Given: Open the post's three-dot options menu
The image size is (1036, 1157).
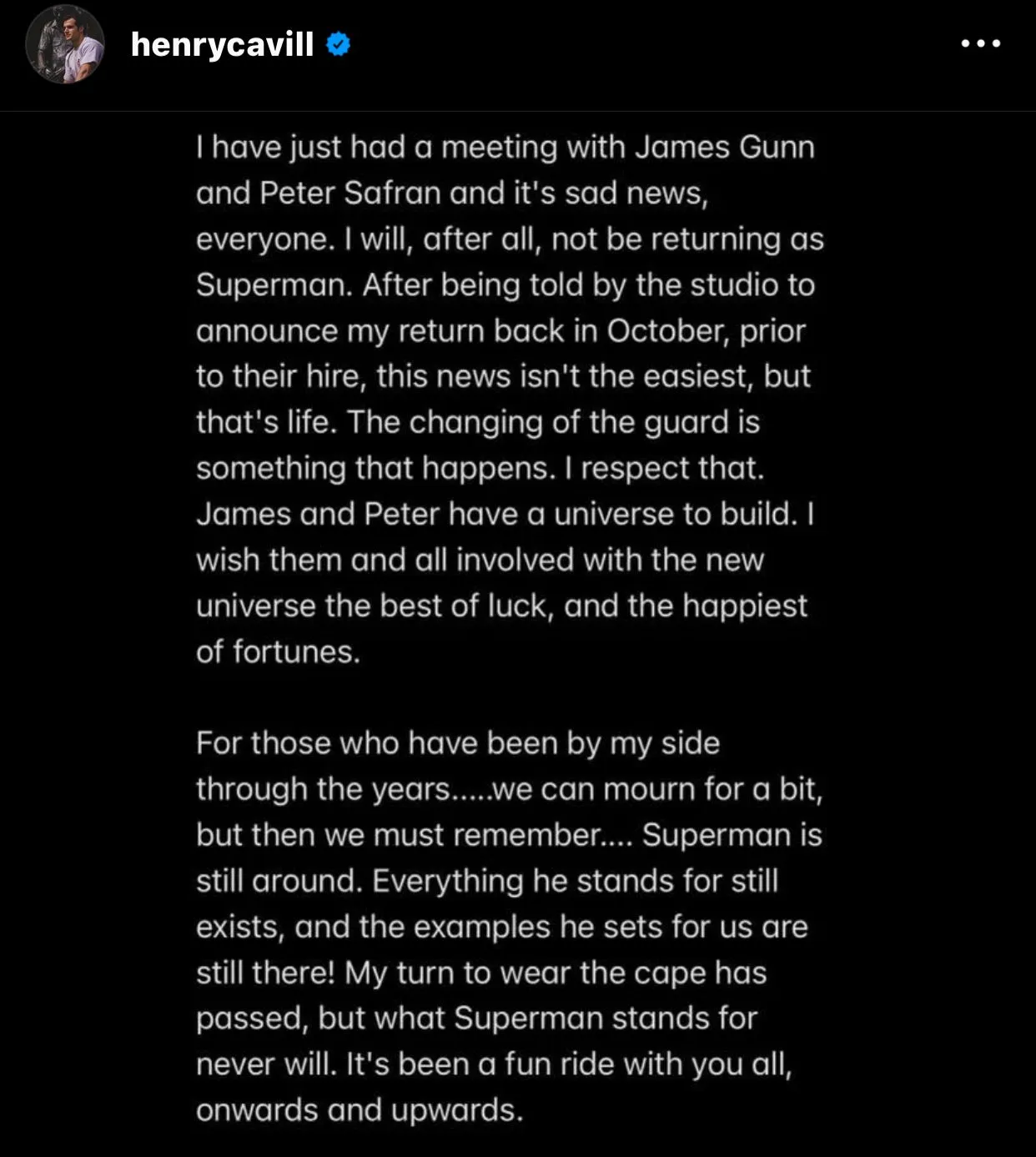Looking at the screenshot, I should (980, 43).
